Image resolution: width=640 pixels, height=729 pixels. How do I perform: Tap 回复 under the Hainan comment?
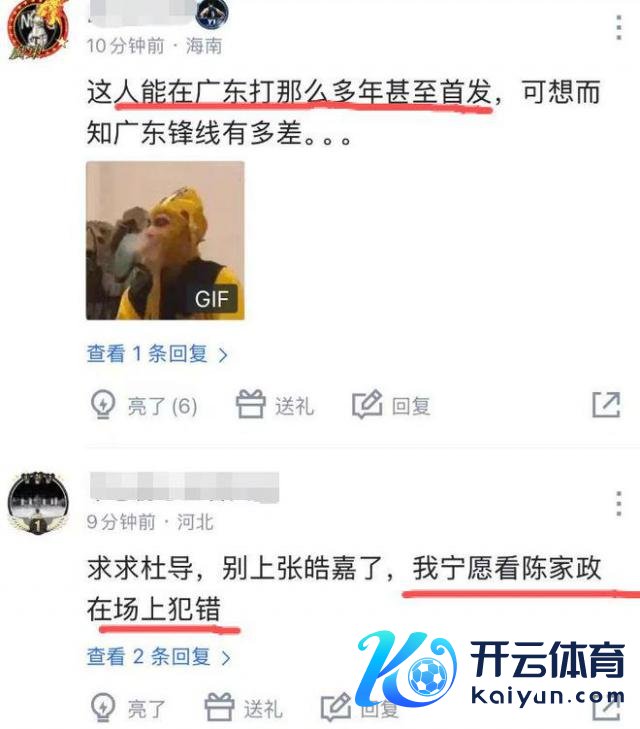click(391, 405)
